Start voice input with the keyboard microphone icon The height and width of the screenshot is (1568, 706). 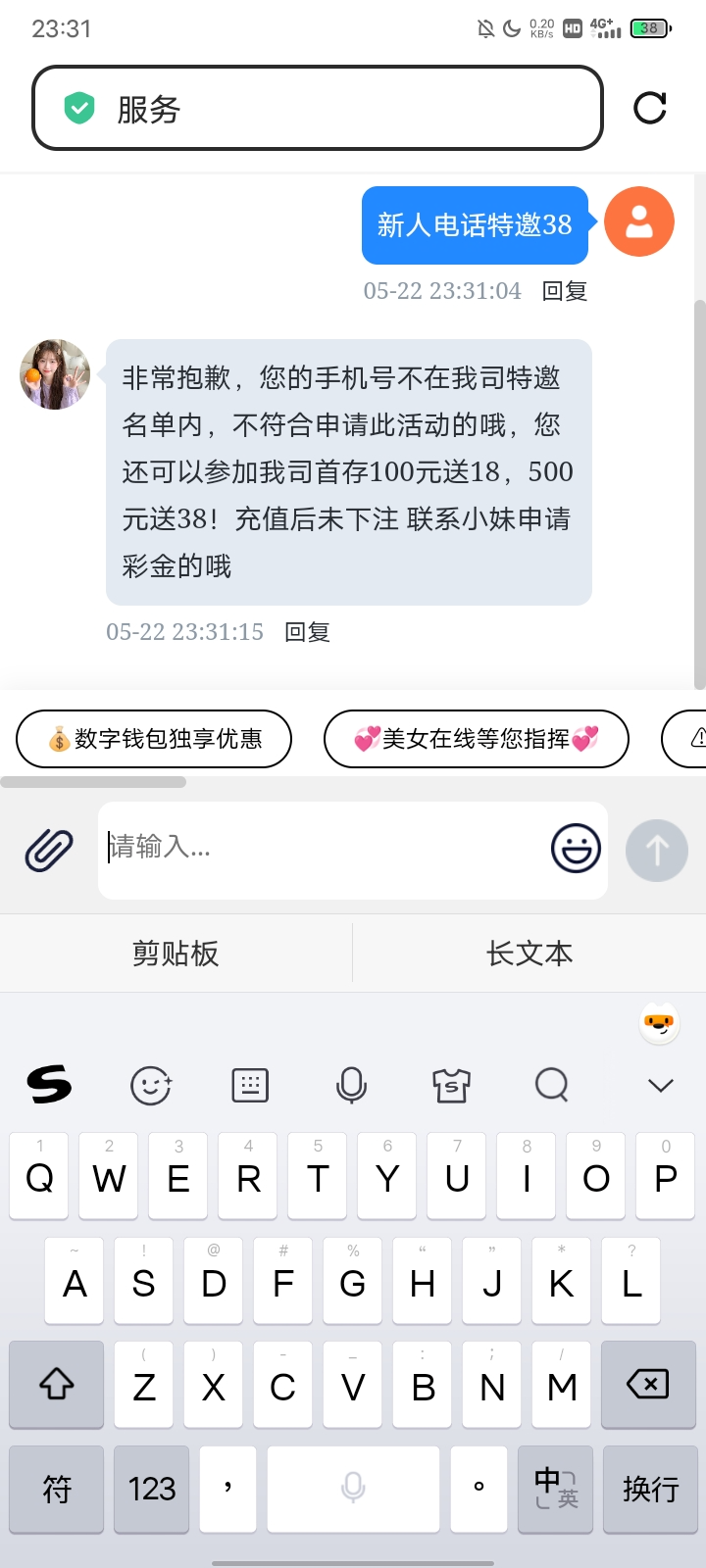(x=351, y=1085)
